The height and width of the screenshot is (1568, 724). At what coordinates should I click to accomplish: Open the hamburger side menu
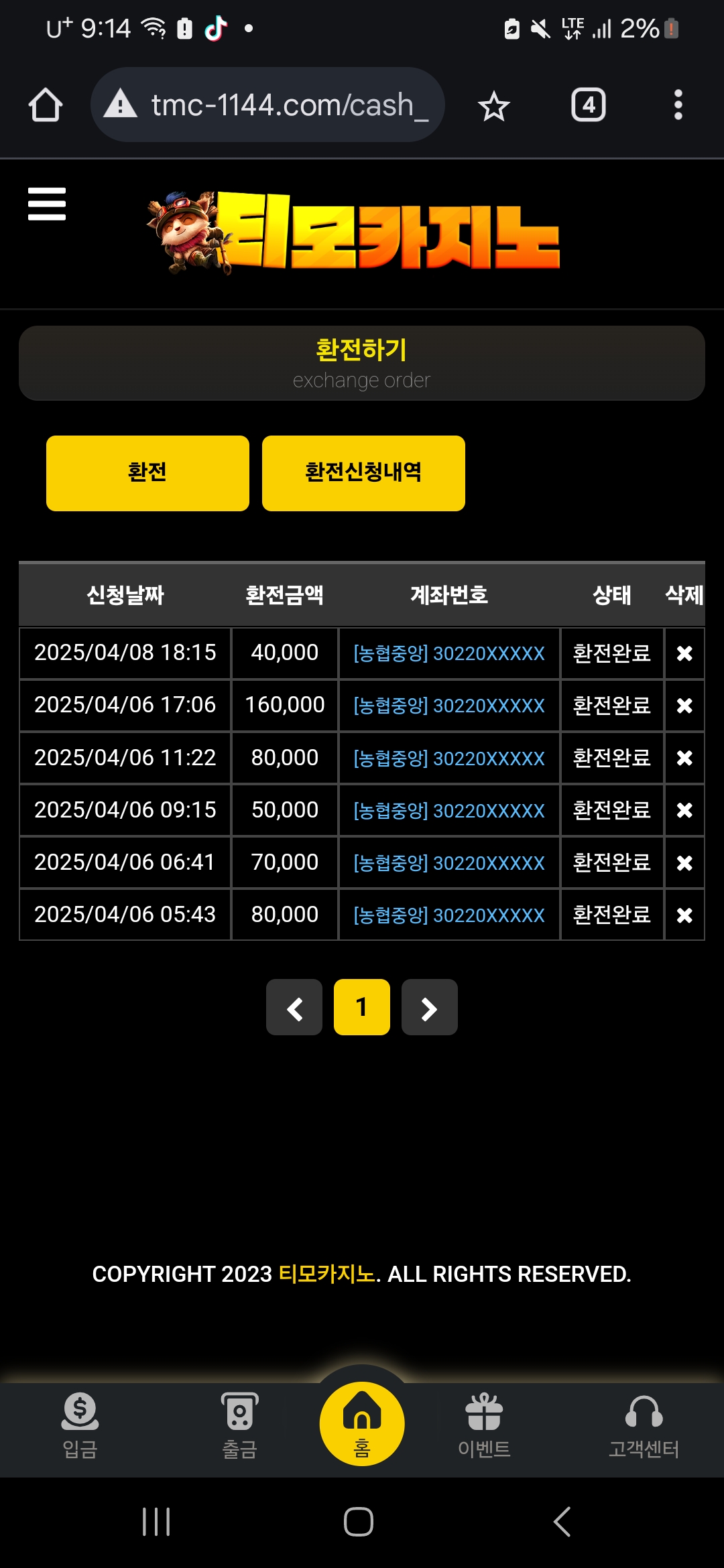[47, 204]
